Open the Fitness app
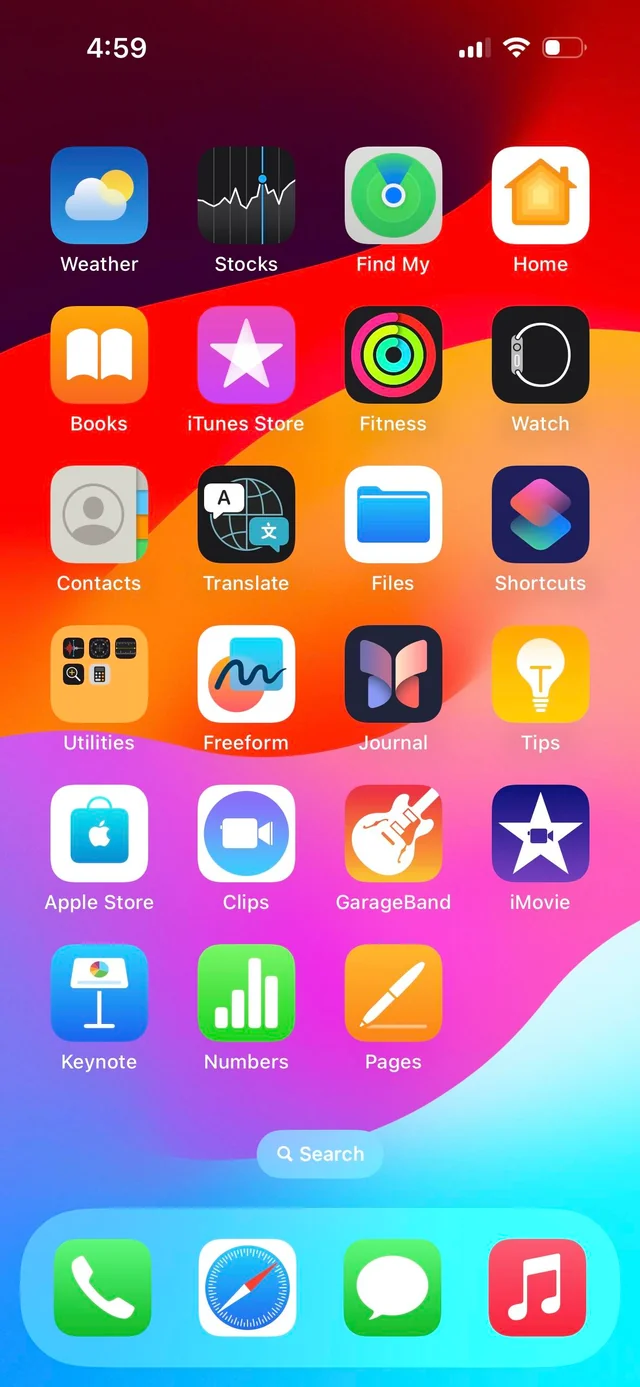The height and width of the screenshot is (1387, 640). tap(393, 355)
